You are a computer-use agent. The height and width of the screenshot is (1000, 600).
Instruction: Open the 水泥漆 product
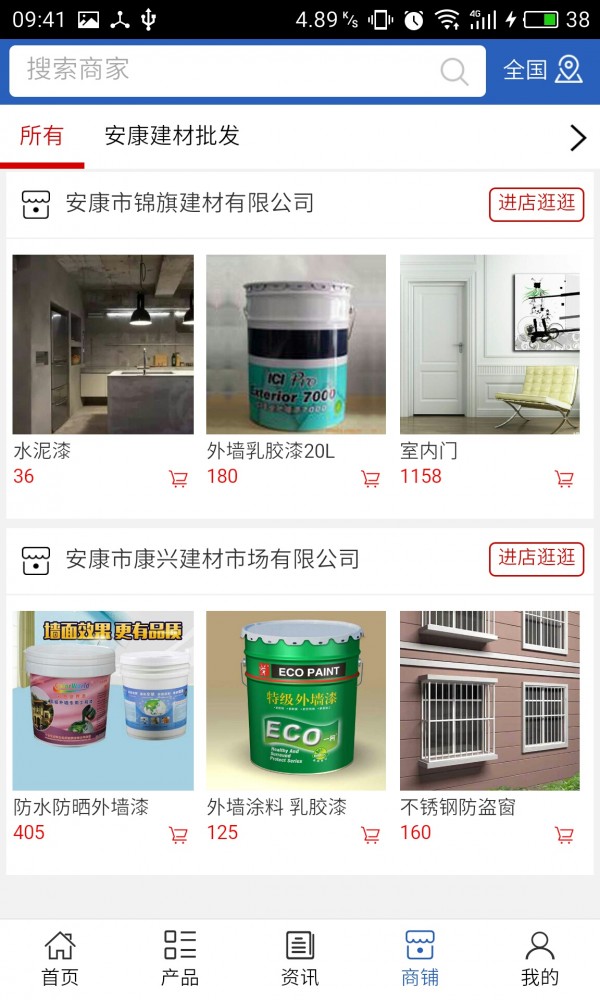(103, 345)
